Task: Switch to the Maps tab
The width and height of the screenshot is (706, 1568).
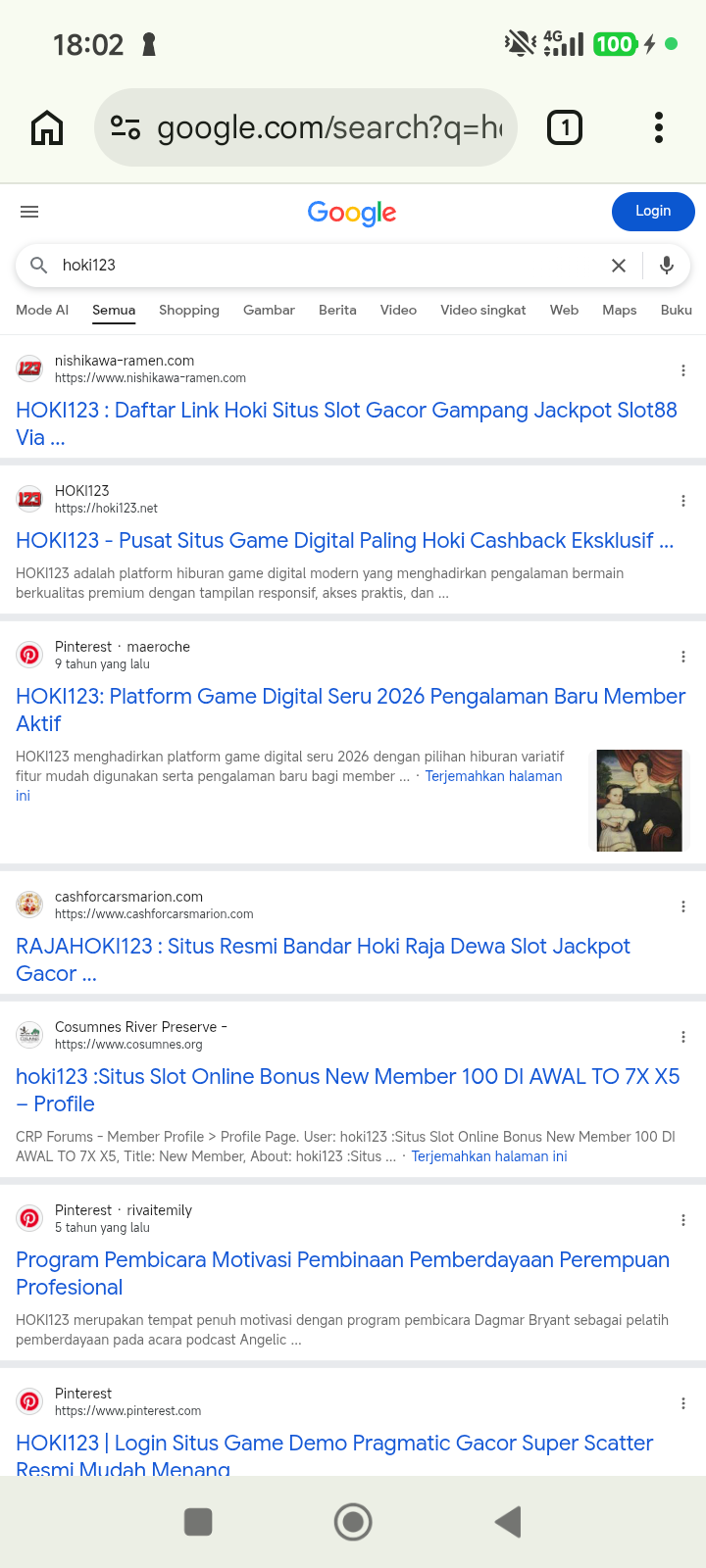Action: pyautogui.click(x=620, y=310)
